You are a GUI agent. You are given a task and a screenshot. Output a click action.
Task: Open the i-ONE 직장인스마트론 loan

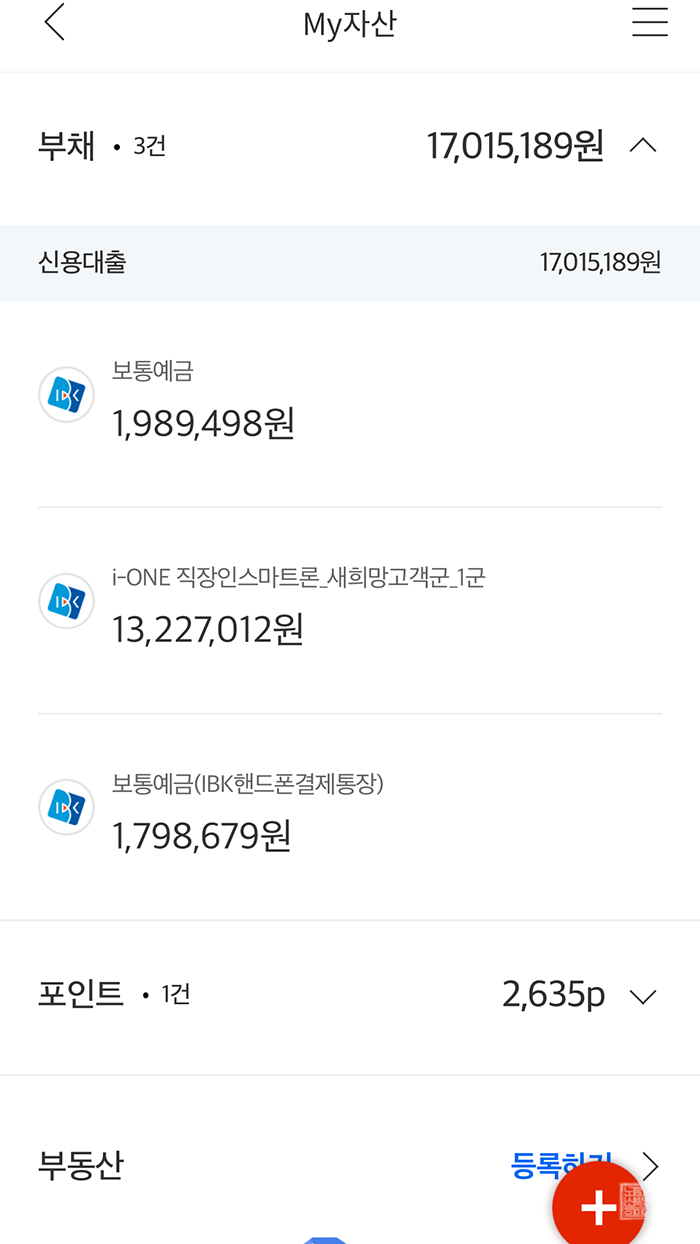pos(349,610)
